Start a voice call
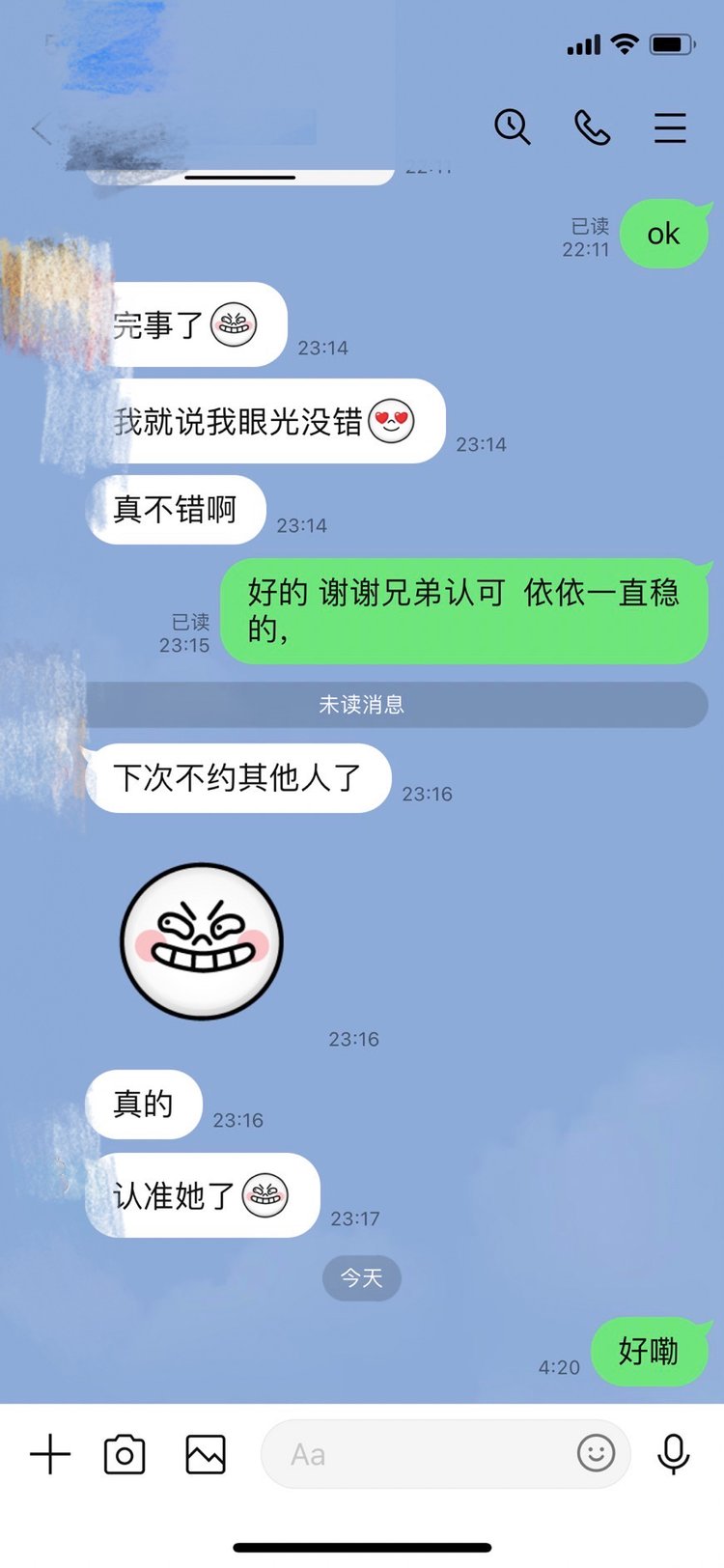Screen dimensions: 724x1568 [592, 126]
